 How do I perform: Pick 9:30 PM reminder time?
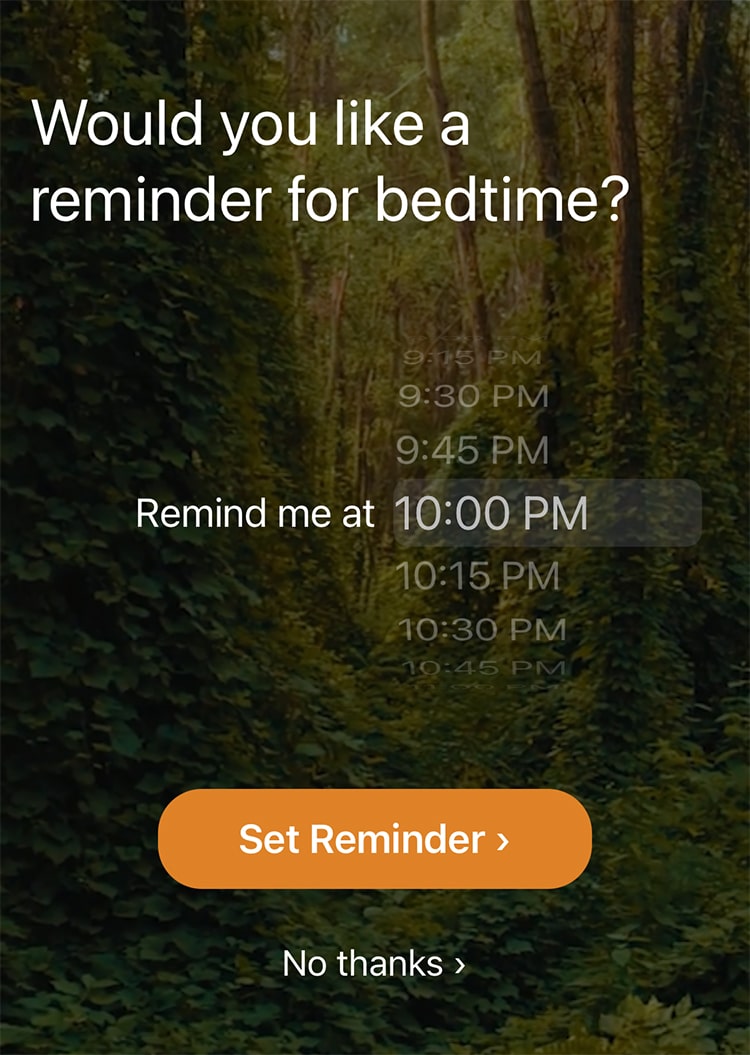coord(473,396)
